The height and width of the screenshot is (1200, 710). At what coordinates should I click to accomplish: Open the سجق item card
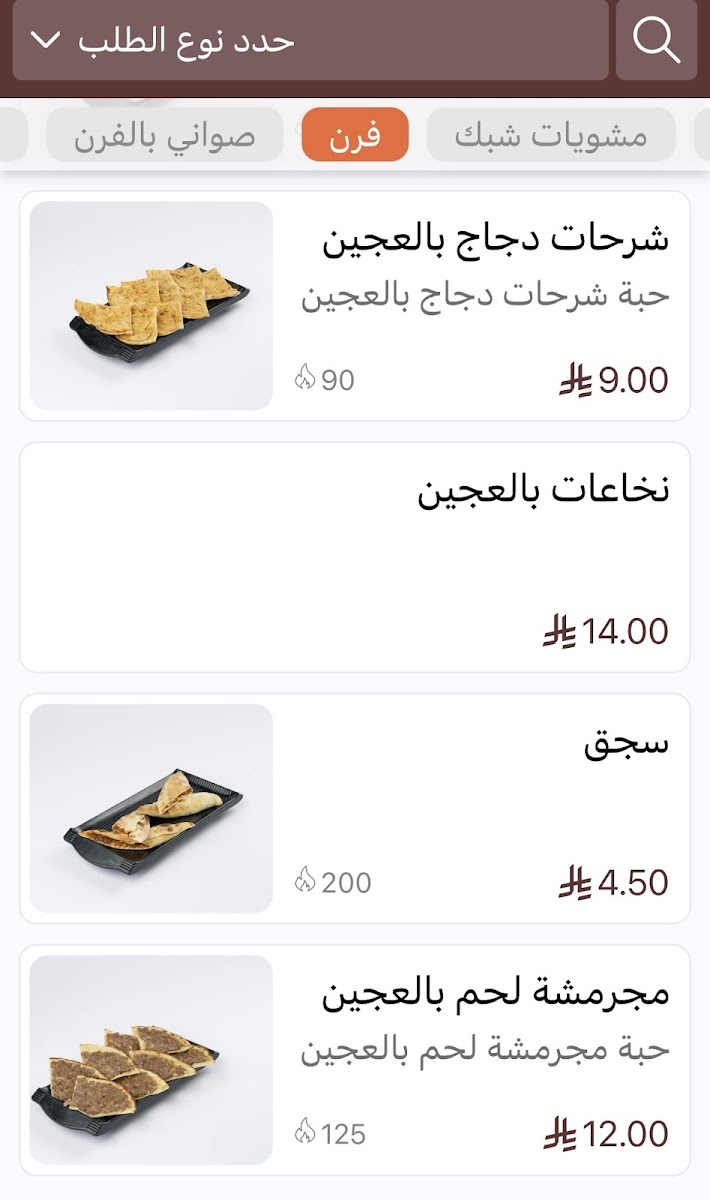[355, 808]
